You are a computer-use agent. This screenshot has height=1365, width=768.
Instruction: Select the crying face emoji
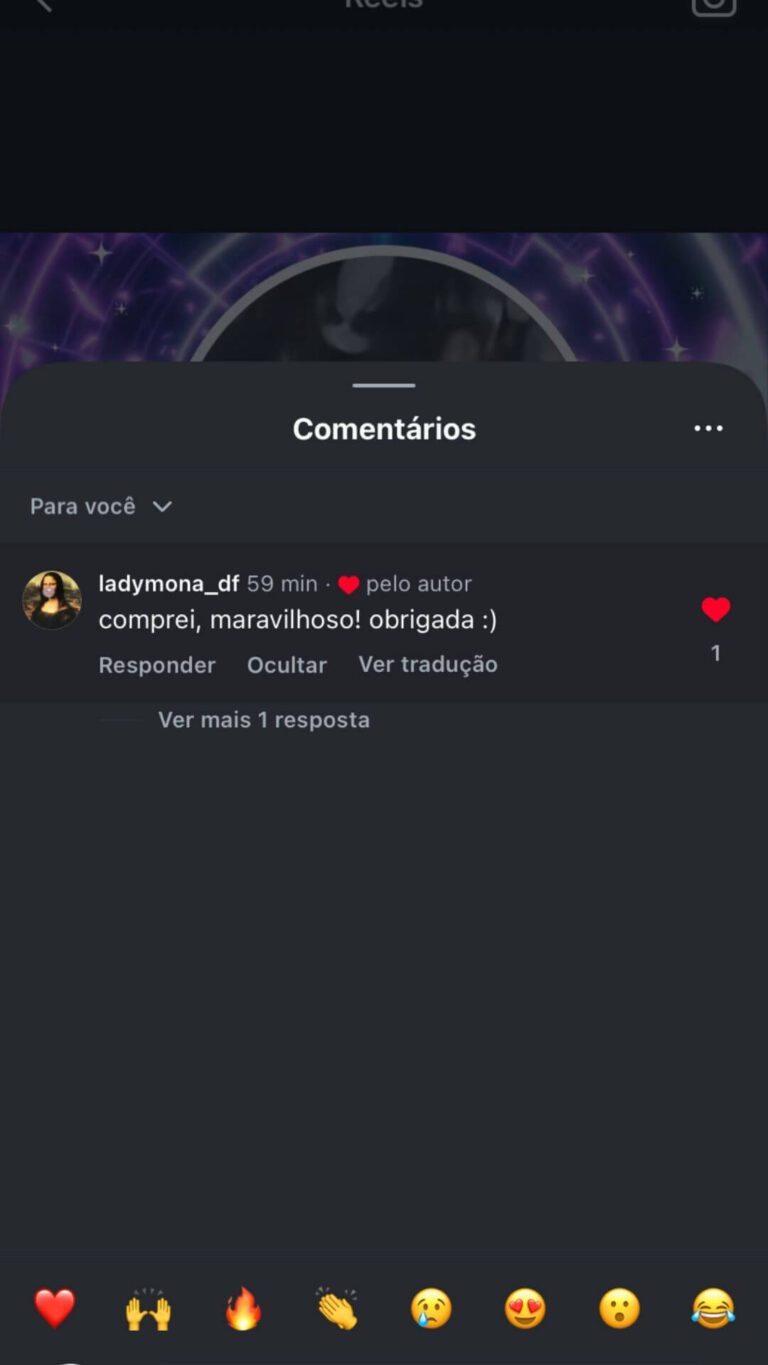431,1306
